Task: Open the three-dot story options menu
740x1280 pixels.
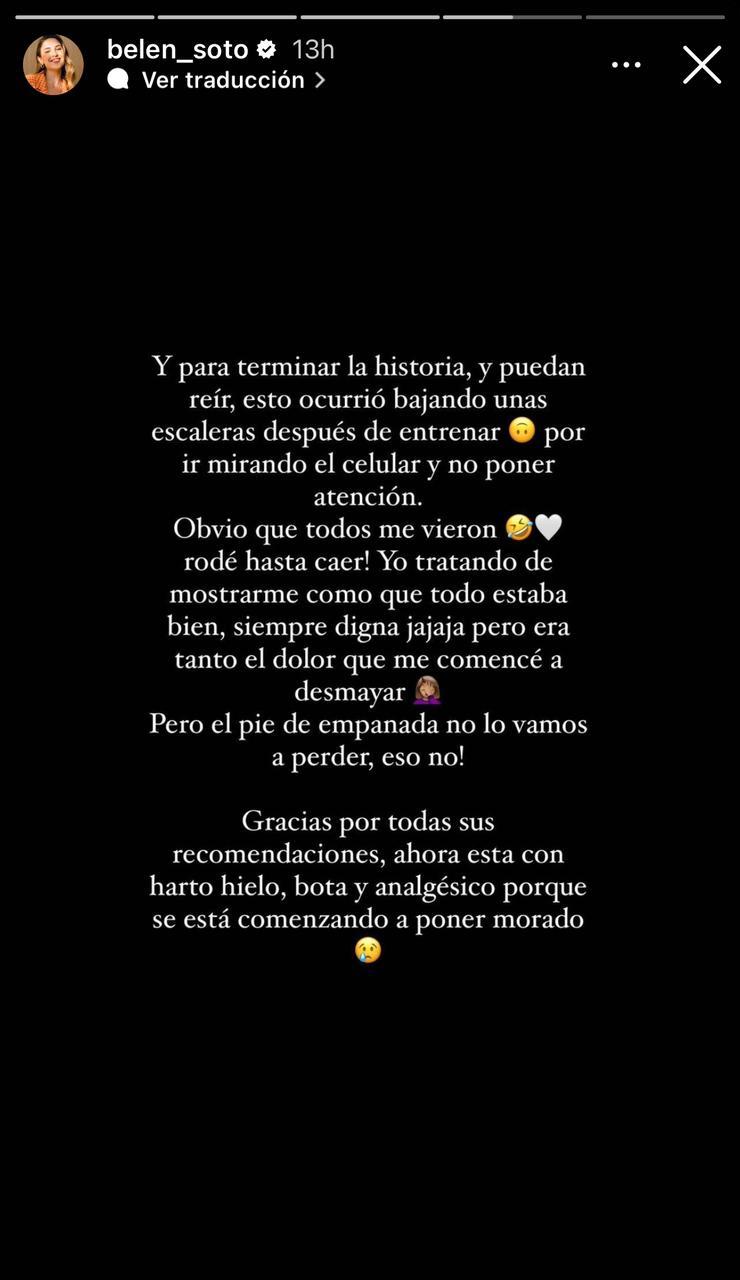Action: pos(626,64)
